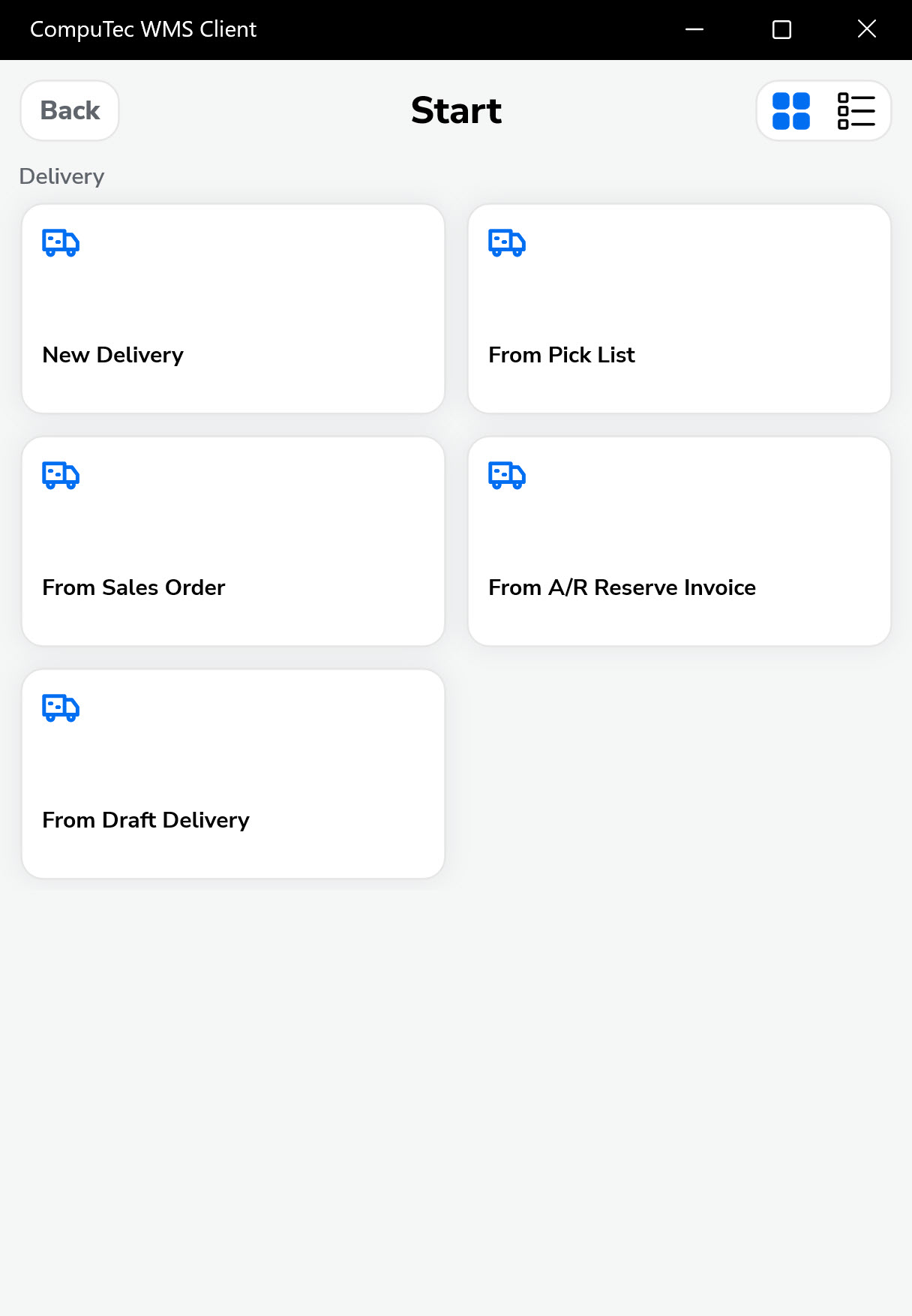
Task: Switch the view toggle to list layout
Action: [855, 110]
